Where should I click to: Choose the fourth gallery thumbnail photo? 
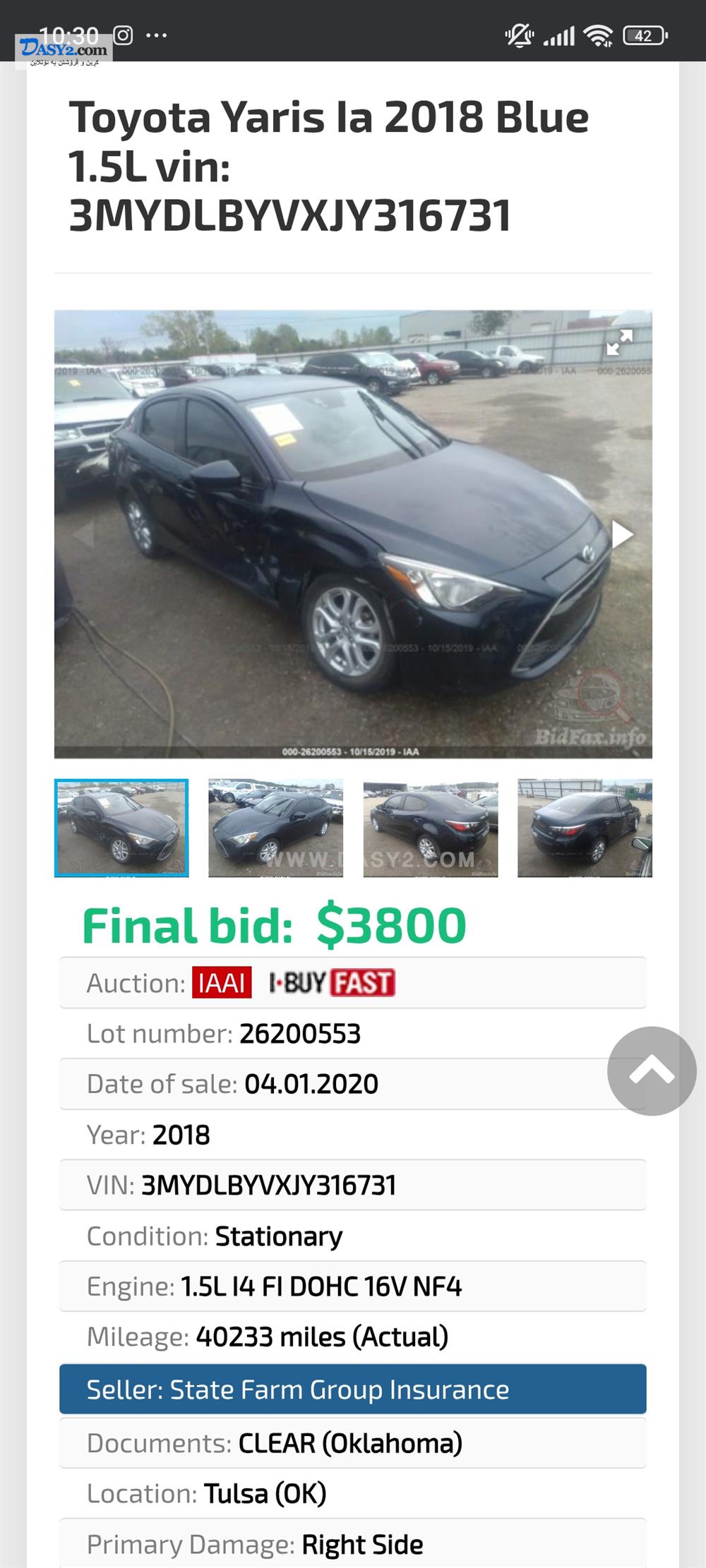click(x=585, y=828)
